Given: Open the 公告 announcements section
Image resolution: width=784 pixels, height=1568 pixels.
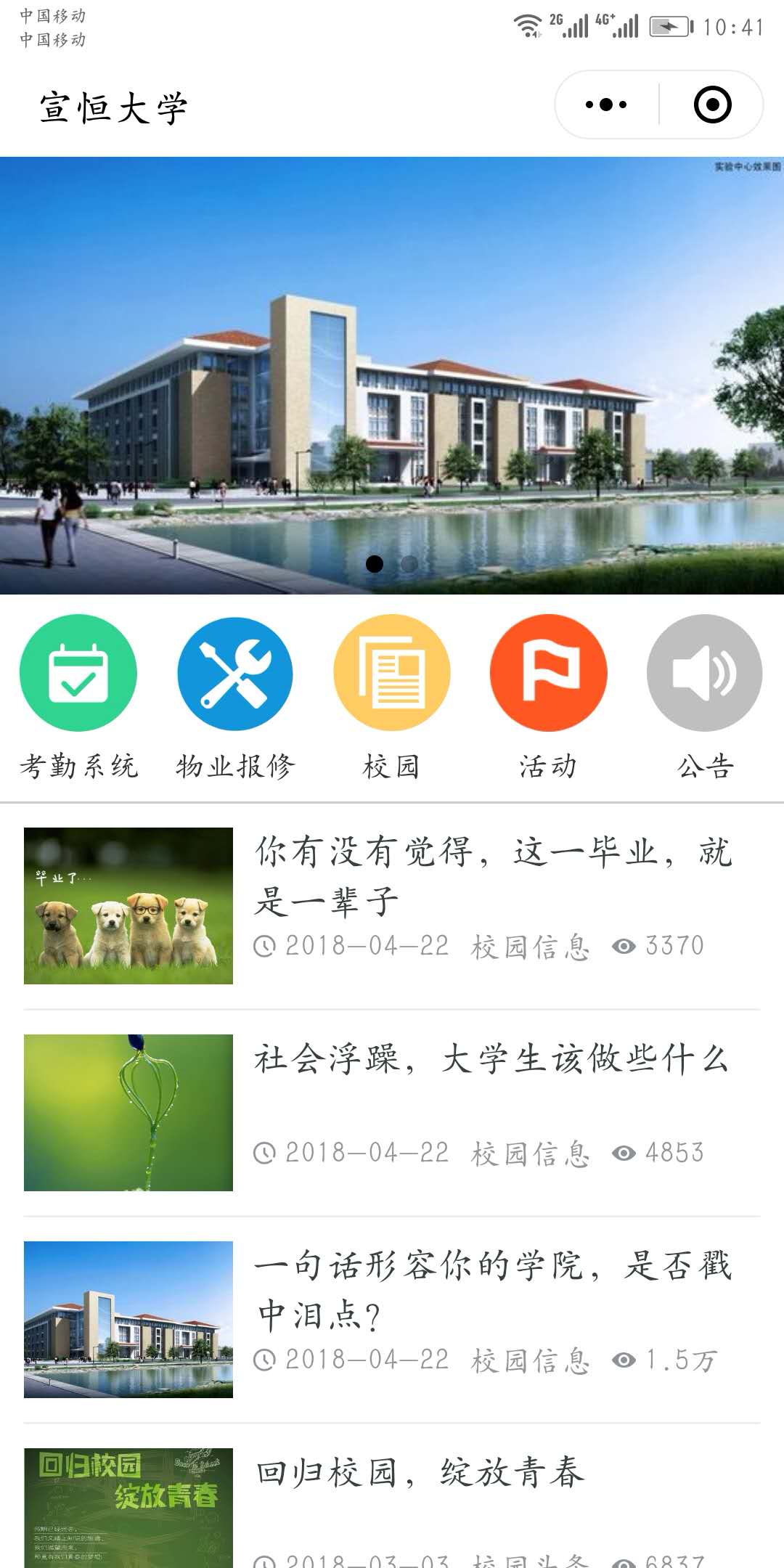Looking at the screenshot, I should pos(705,697).
